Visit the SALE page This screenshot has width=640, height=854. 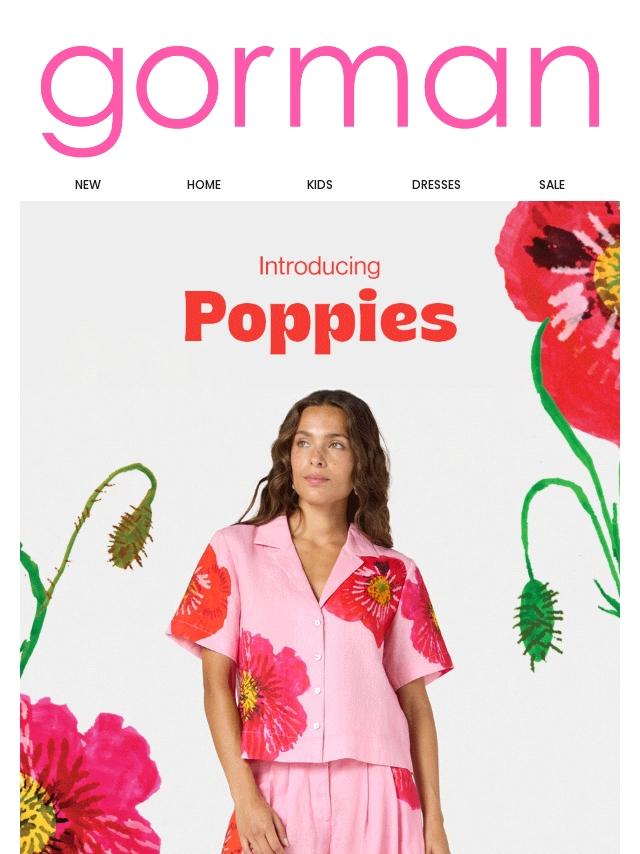pos(552,185)
